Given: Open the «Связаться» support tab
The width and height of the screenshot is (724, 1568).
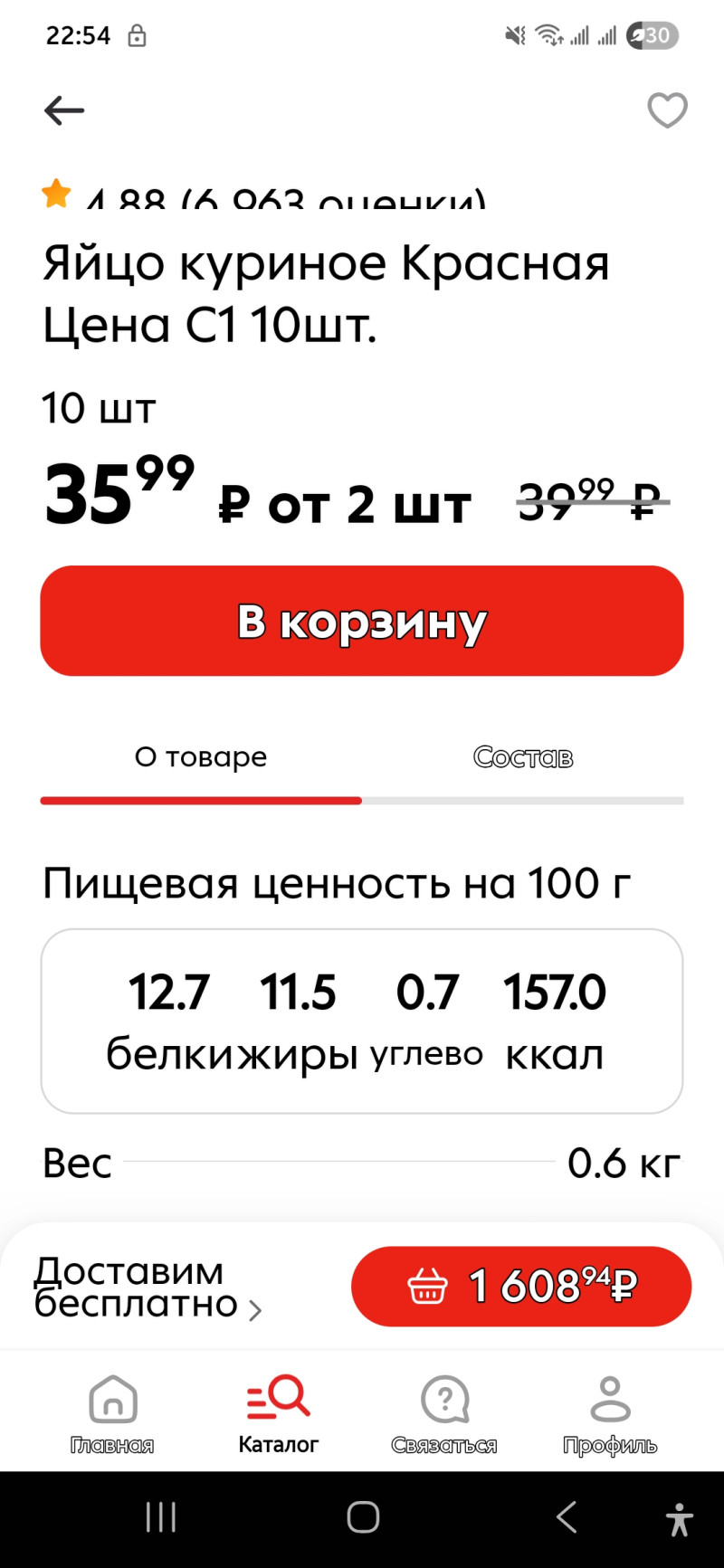Looking at the screenshot, I should (x=444, y=1413).
